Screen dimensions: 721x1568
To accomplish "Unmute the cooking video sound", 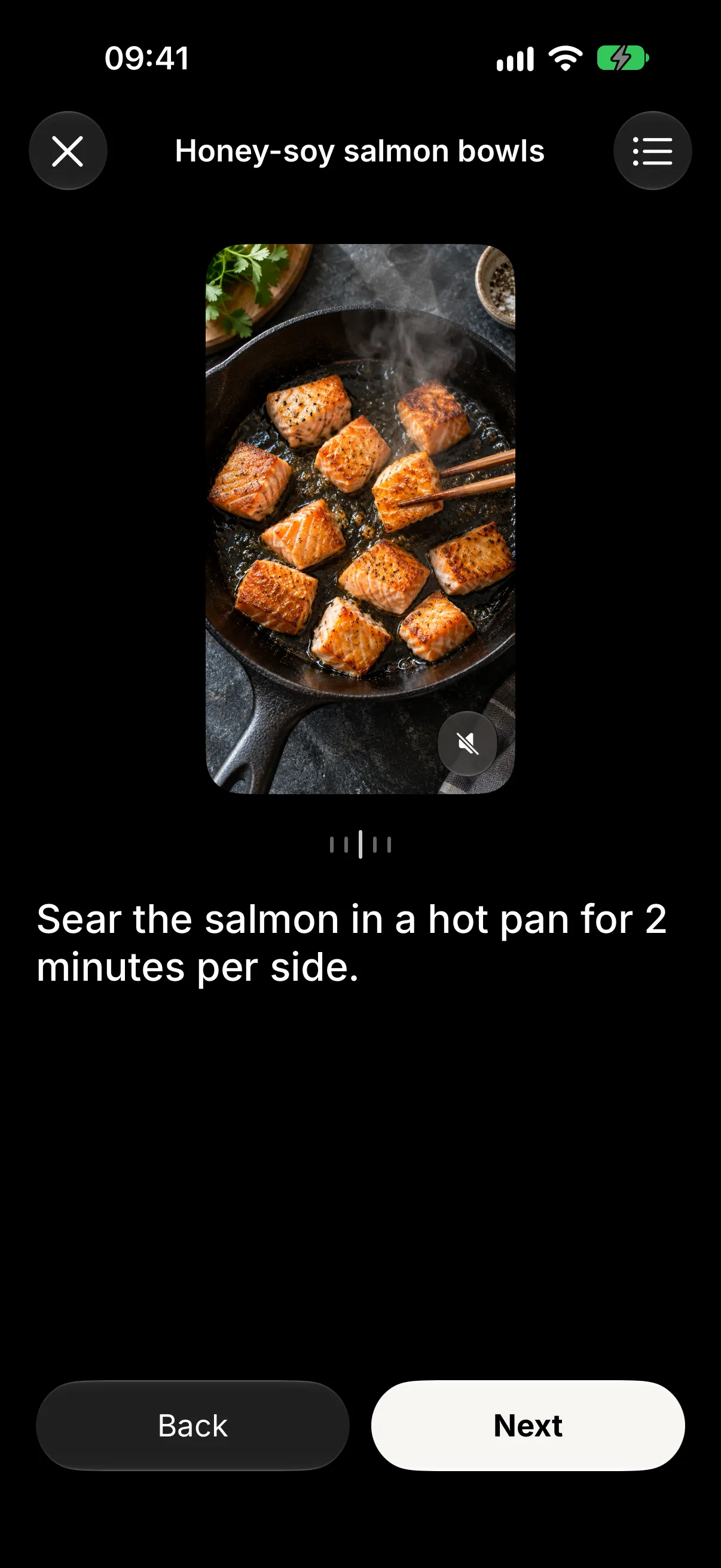I will pos(468,743).
